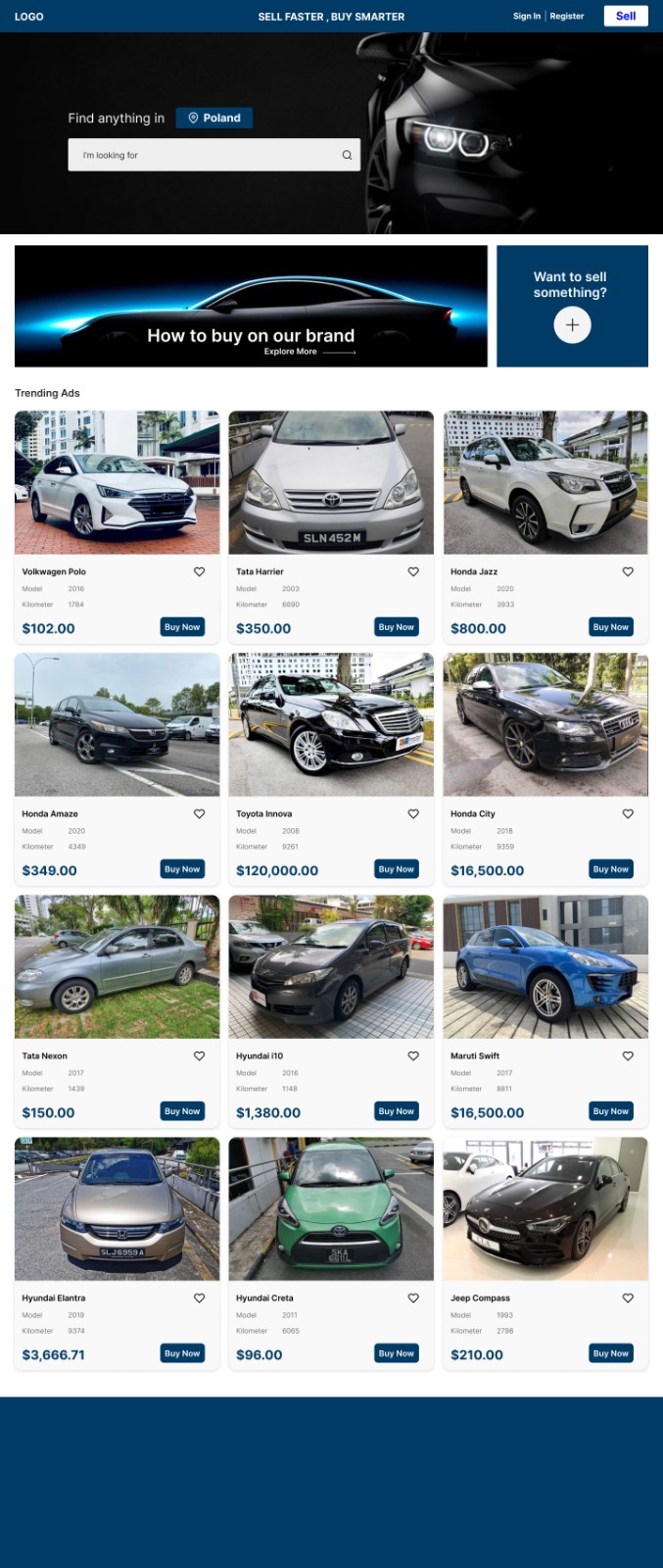Tap Buy Now for Hyundai Elantra
This screenshot has height=1568, width=663.
point(182,1353)
